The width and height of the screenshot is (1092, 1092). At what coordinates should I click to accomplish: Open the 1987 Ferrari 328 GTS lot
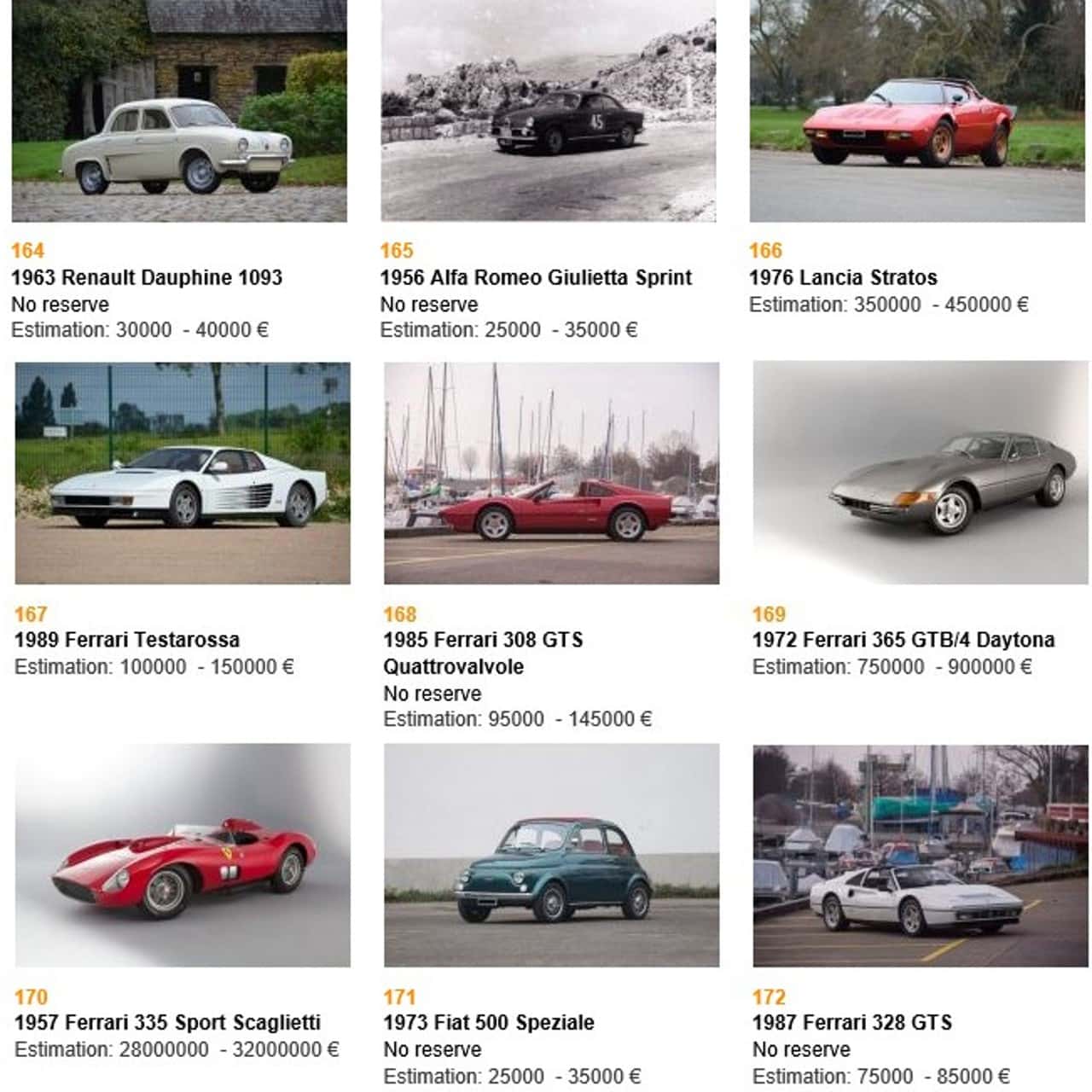pyautogui.click(x=851, y=1022)
